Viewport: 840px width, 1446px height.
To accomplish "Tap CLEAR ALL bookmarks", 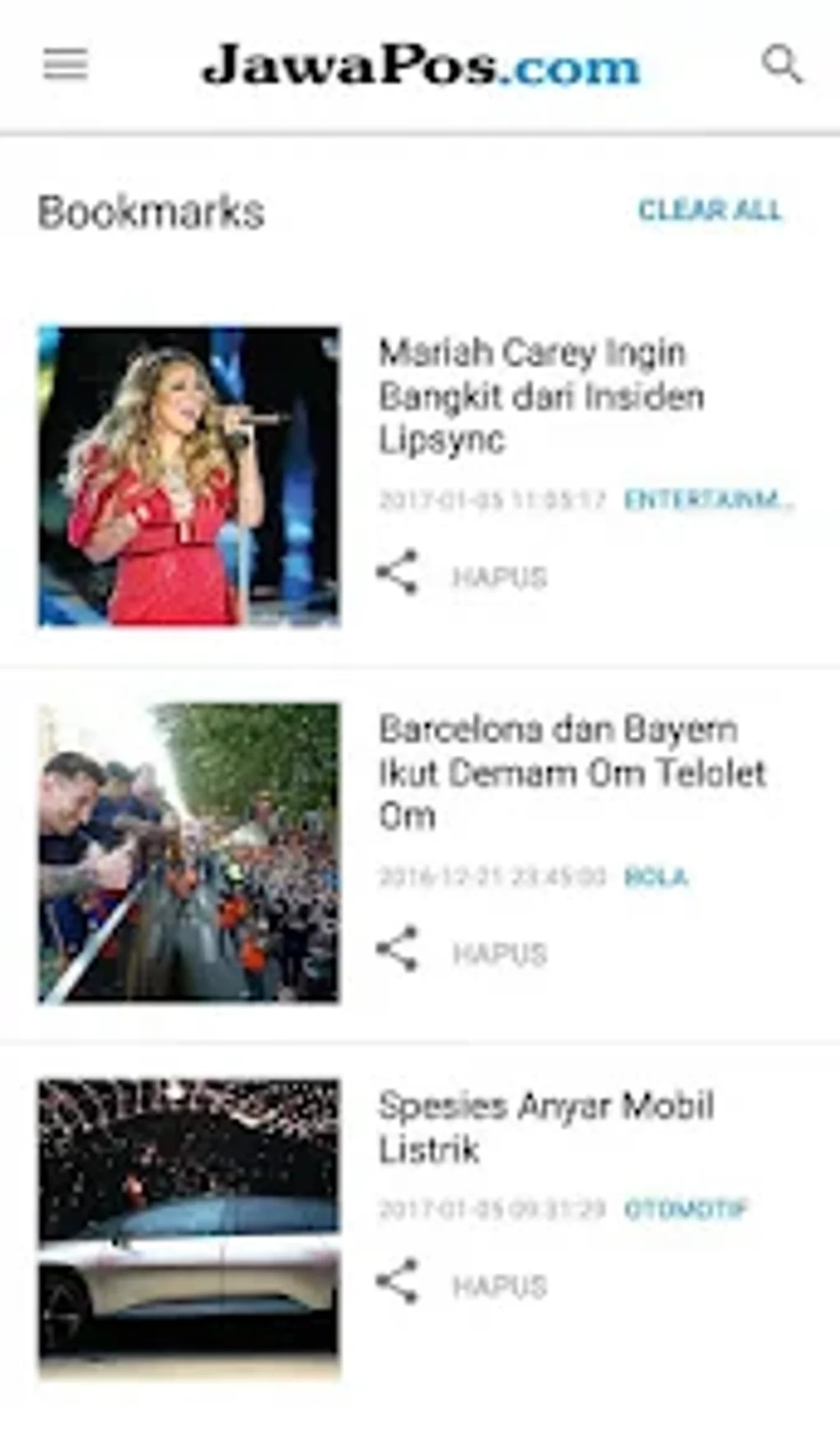I will [x=710, y=211].
